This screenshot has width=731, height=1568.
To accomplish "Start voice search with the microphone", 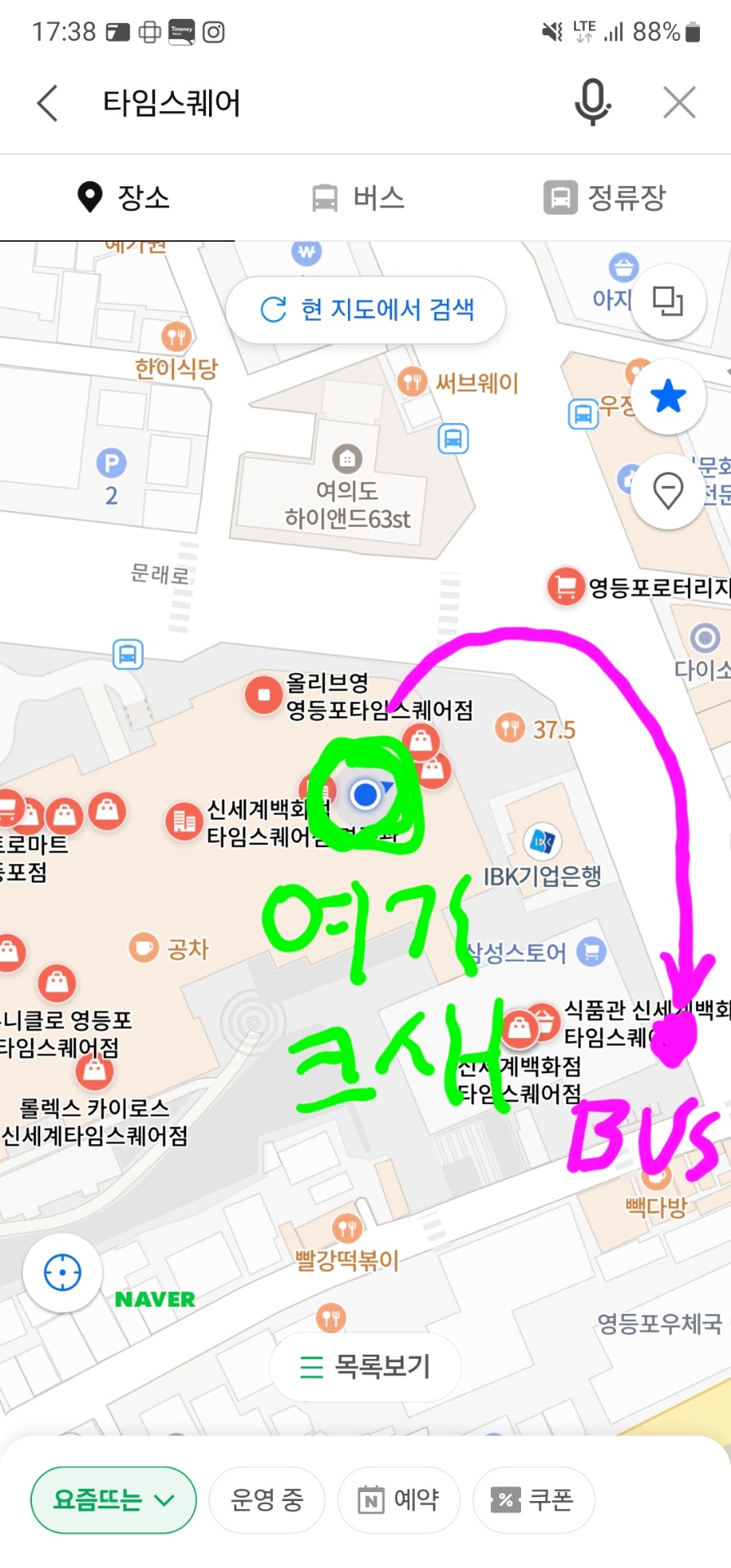I will pyautogui.click(x=592, y=102).
